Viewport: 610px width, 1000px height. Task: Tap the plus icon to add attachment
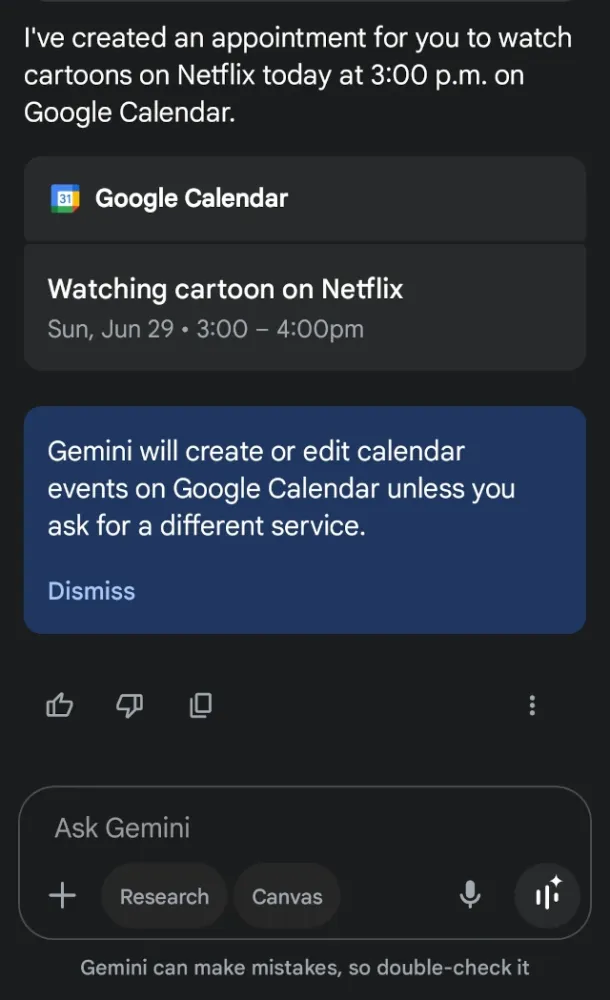click(63, 895)
